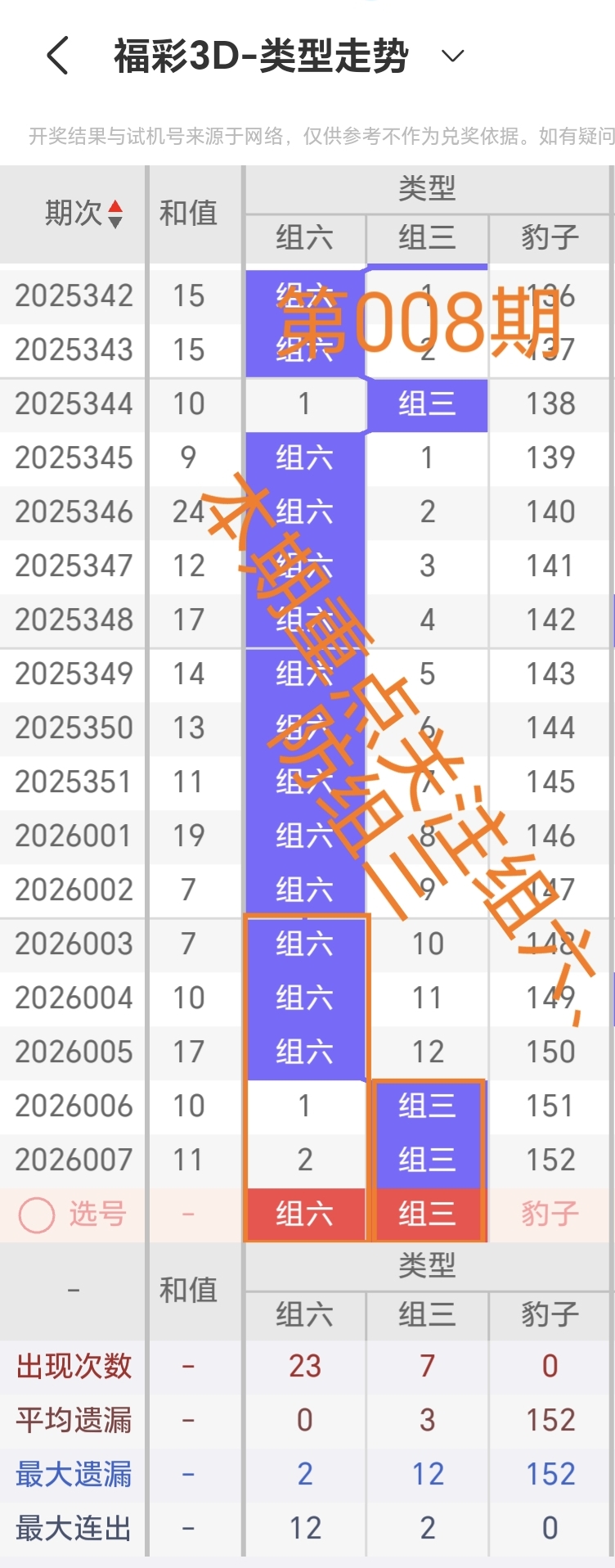615x1568 pixels.
Task: Click the 最大连出 row label
Action: (x=72, y=1529)
